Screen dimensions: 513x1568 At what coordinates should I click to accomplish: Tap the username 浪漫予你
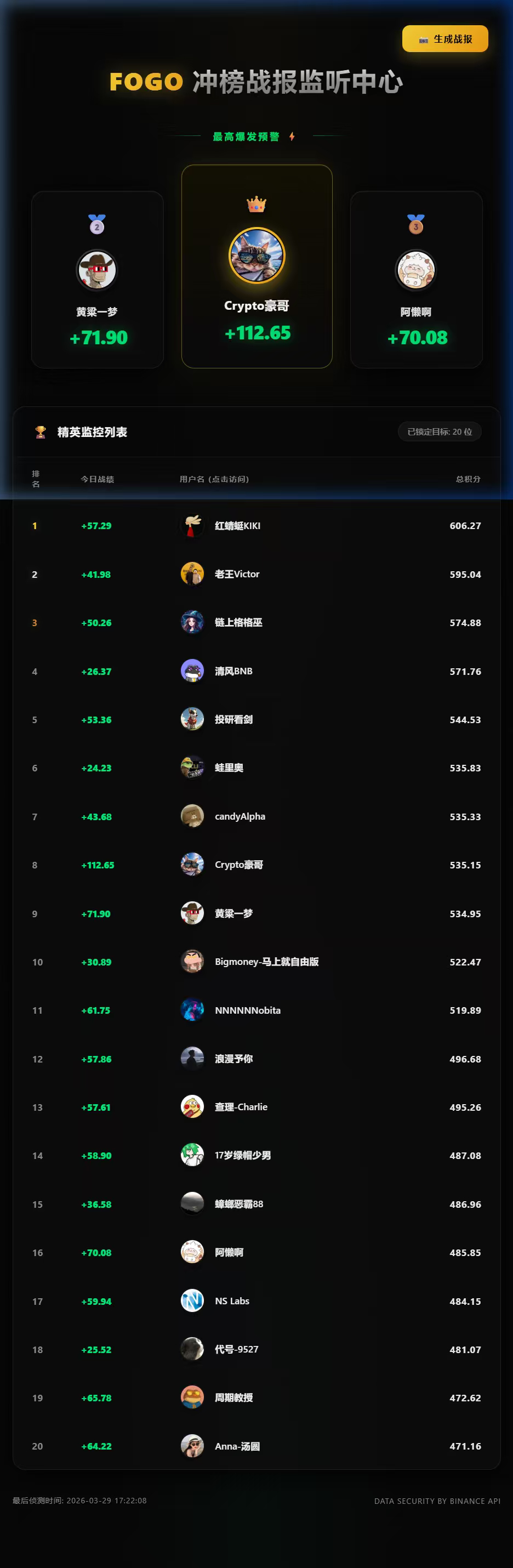(x=233, y=1059)
